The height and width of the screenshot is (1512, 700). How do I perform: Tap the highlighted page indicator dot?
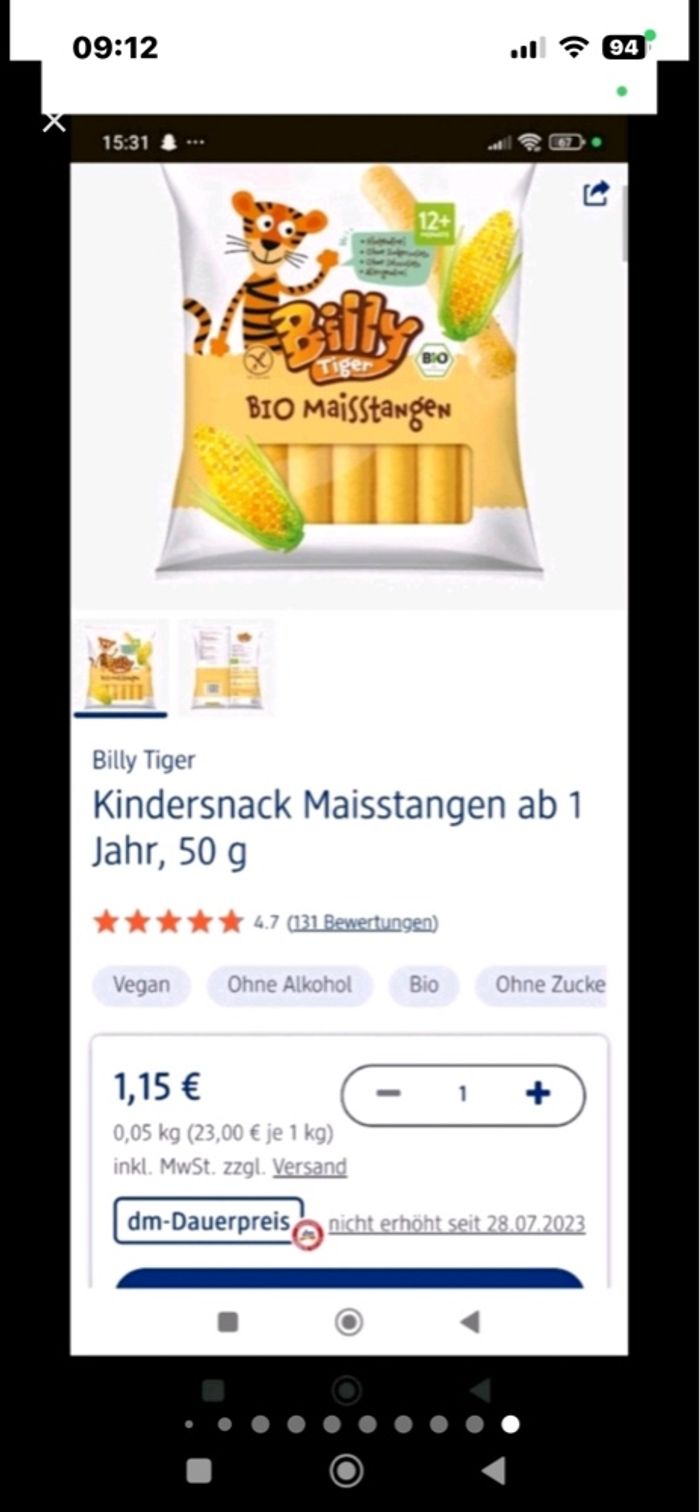pyautogui.click(x=510, y=1424)
